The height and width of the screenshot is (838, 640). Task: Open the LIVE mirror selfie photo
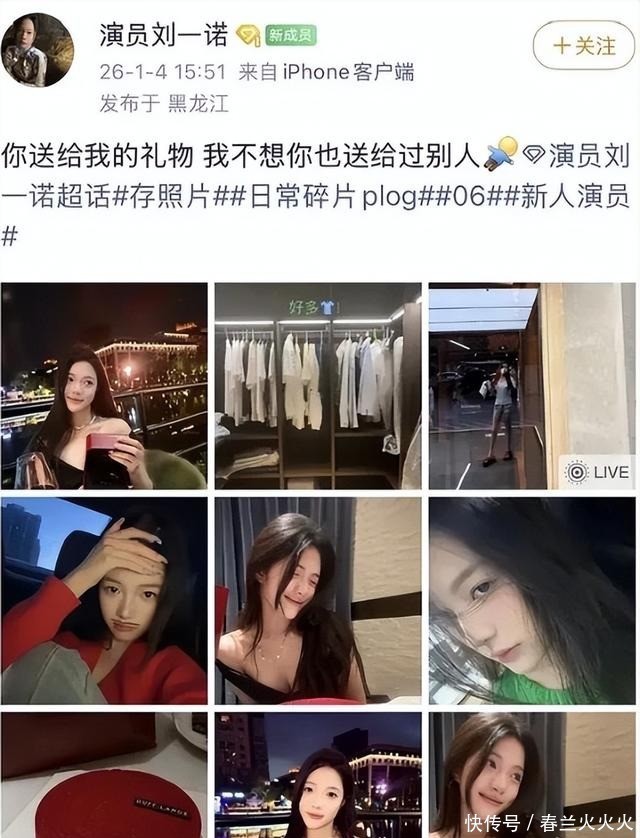532,386
